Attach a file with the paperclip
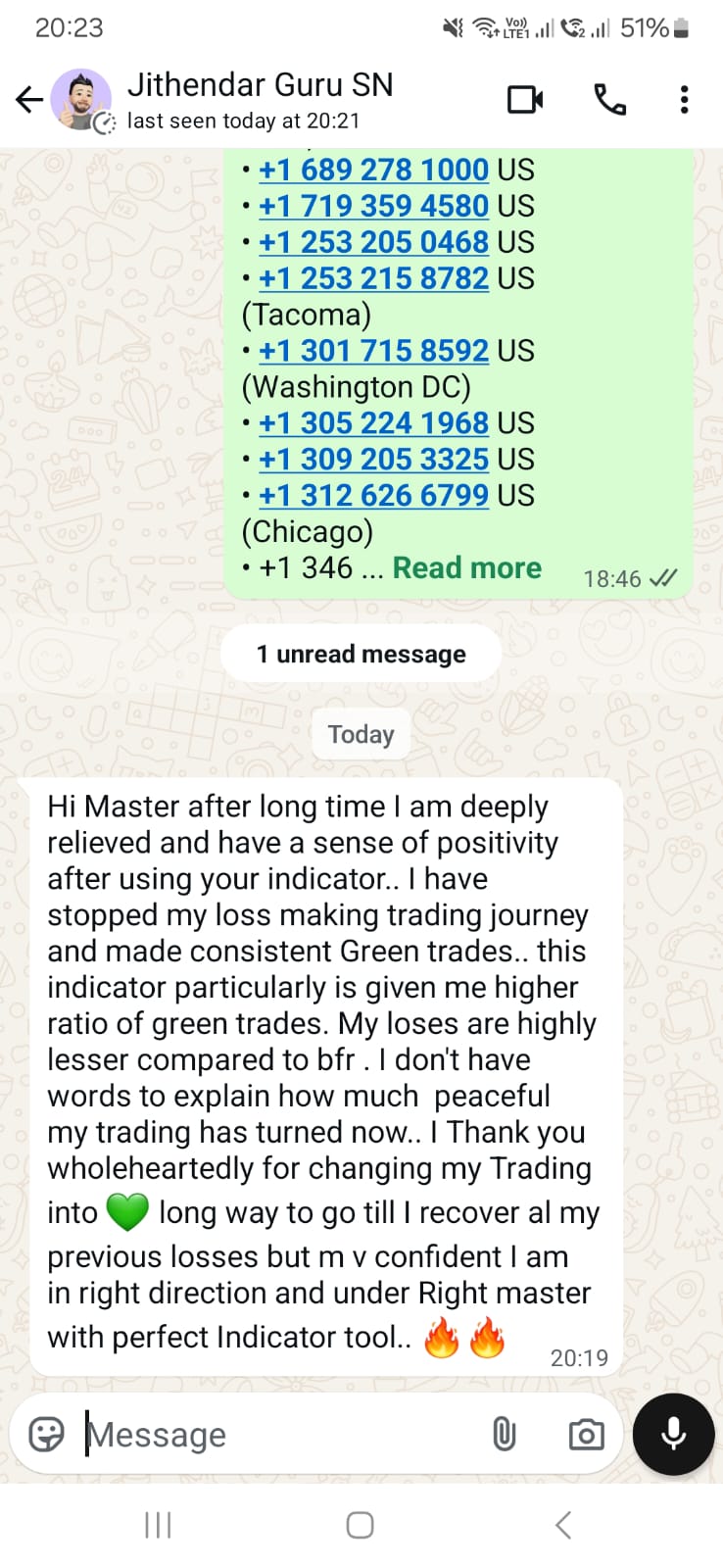 (x=504, y=1435)
